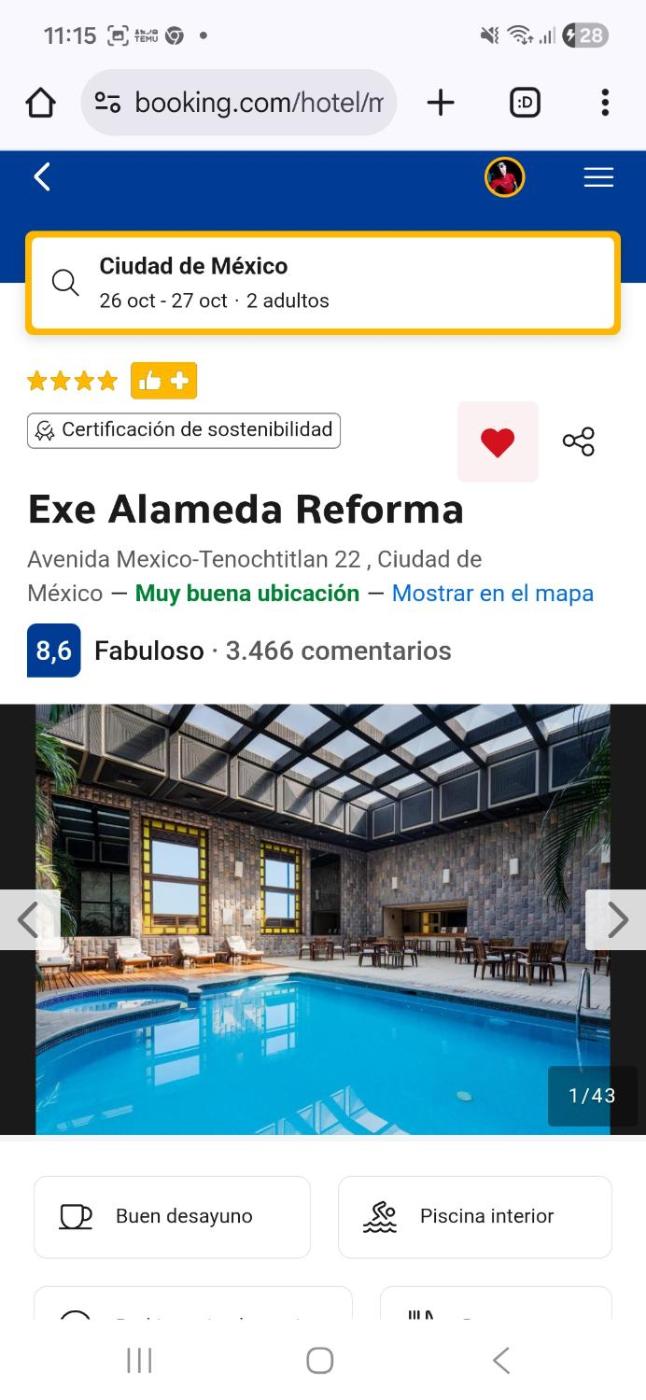Open the profile avatar
646x1400 pixels.
click(505, 178)
